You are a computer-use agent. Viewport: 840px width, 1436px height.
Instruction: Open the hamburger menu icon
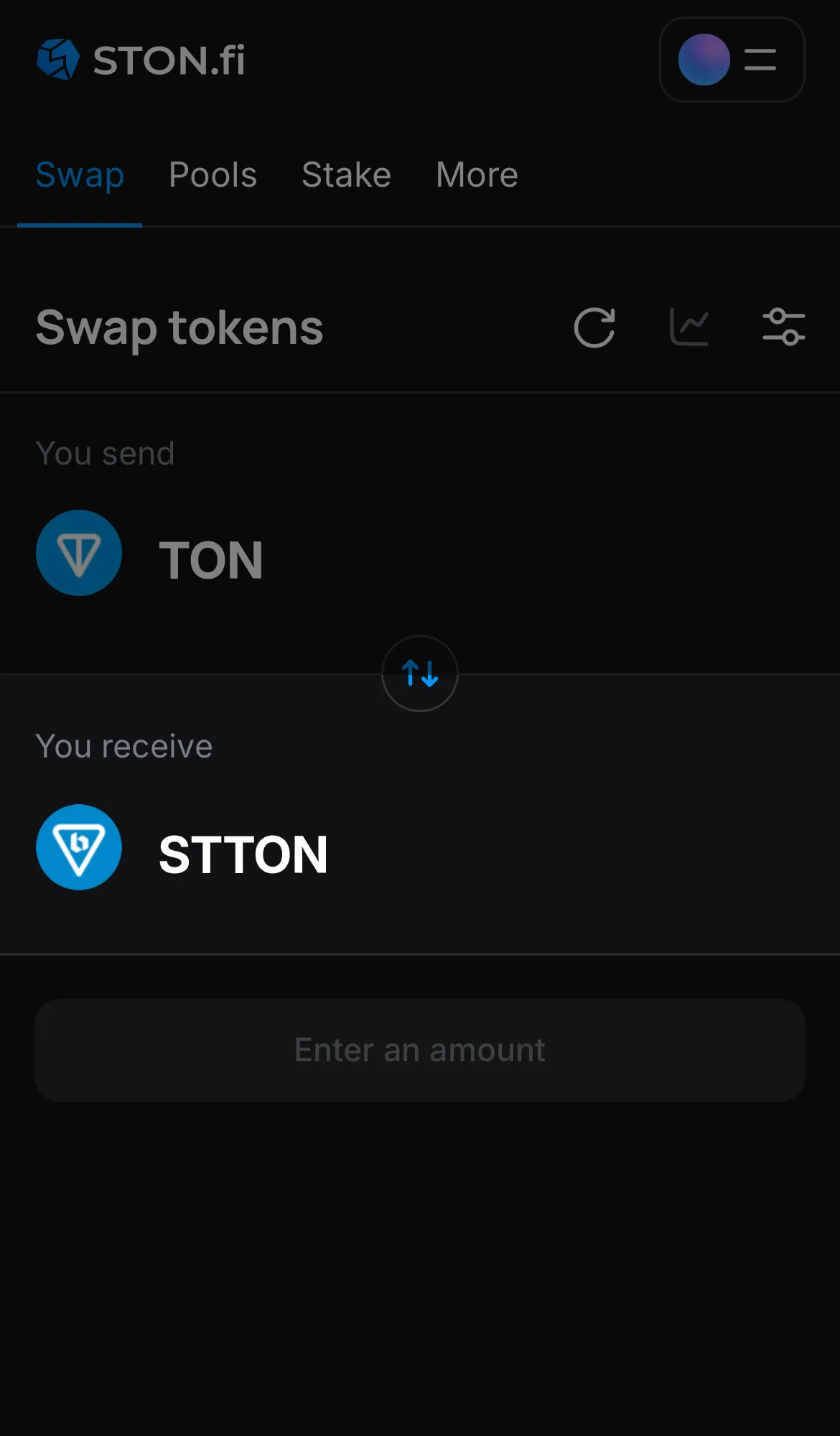pos(759,60)
